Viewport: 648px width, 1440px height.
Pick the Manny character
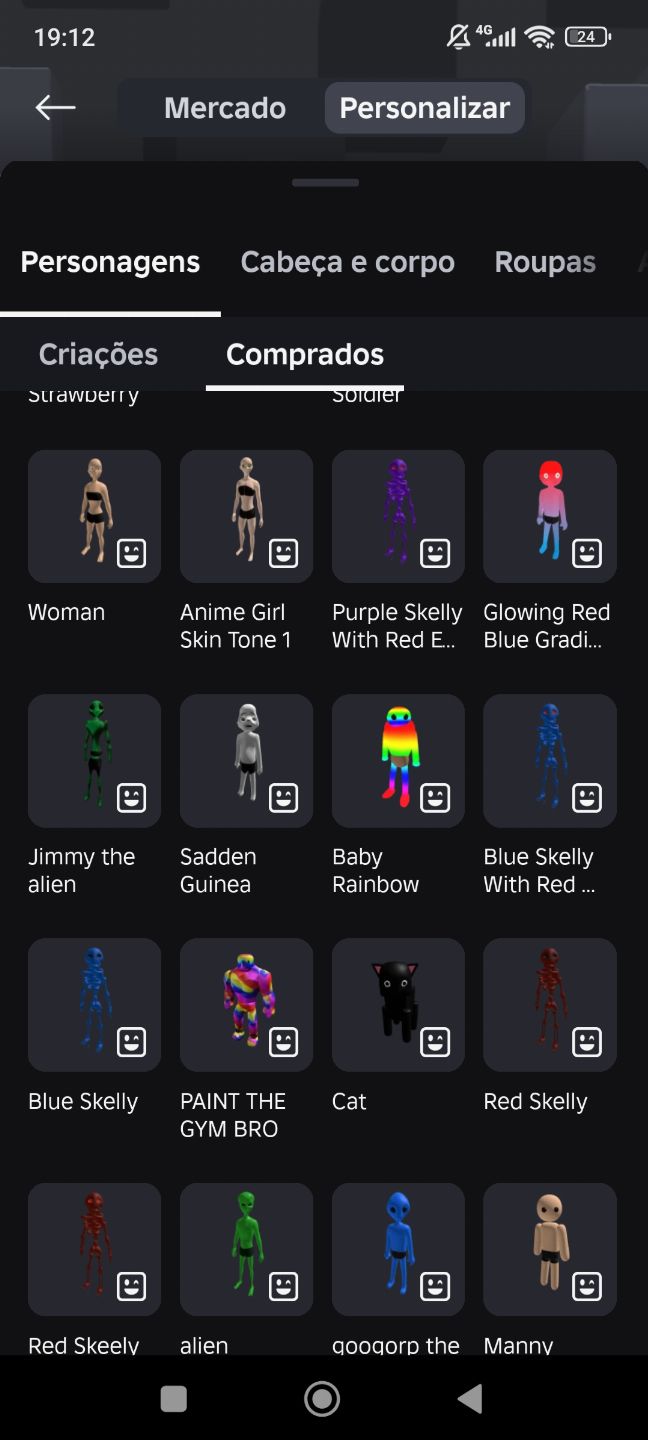pyautogui.click(x=550, y=1249)
